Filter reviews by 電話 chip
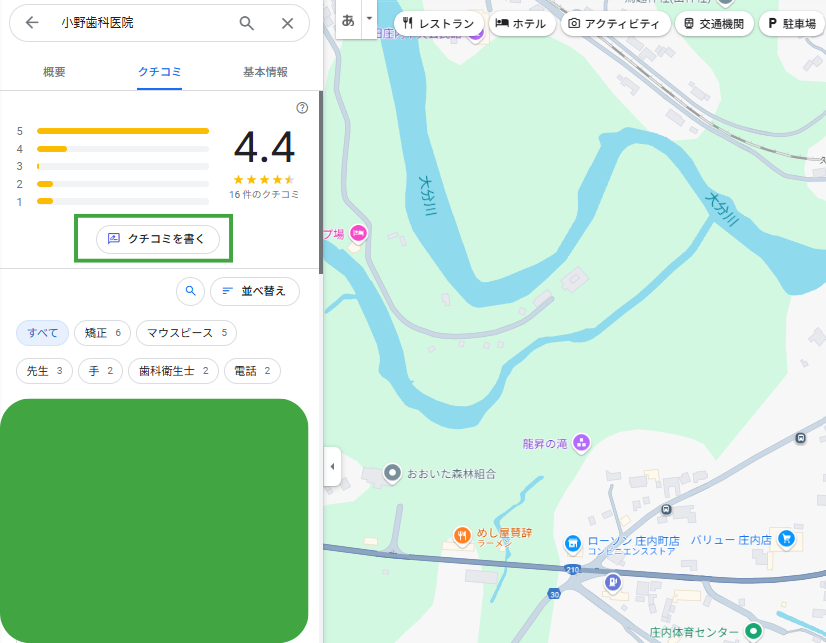This screenshot has height=643, width=826. [252, 371]
